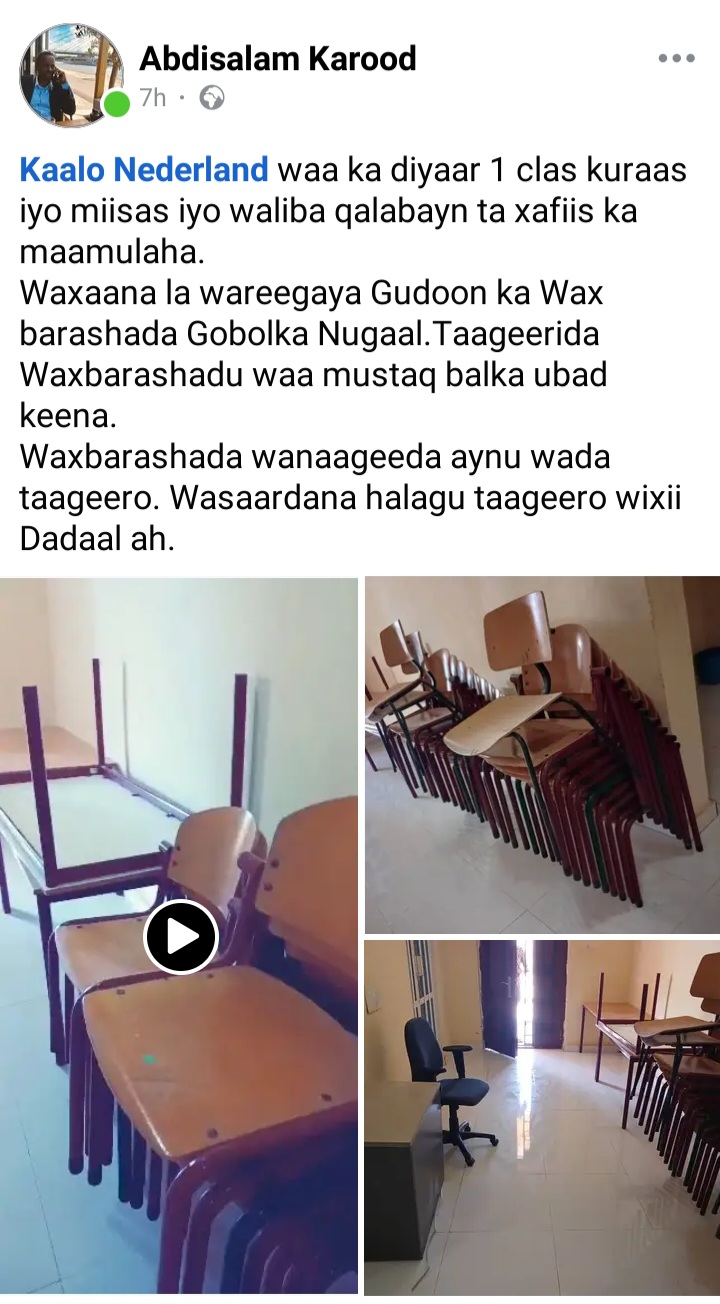Open the photo of the row of stacked chairs
720x1304 pixels.
[x=541, y=755]
